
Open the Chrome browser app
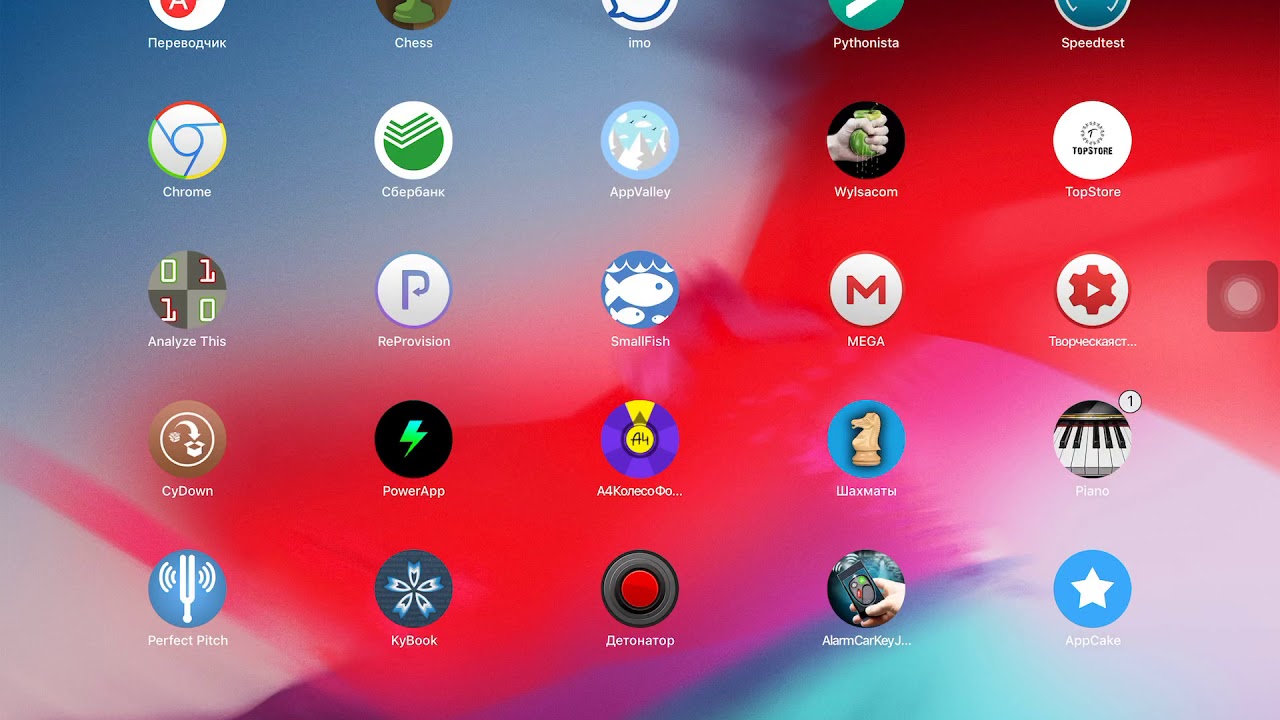(x=187, y=141)
